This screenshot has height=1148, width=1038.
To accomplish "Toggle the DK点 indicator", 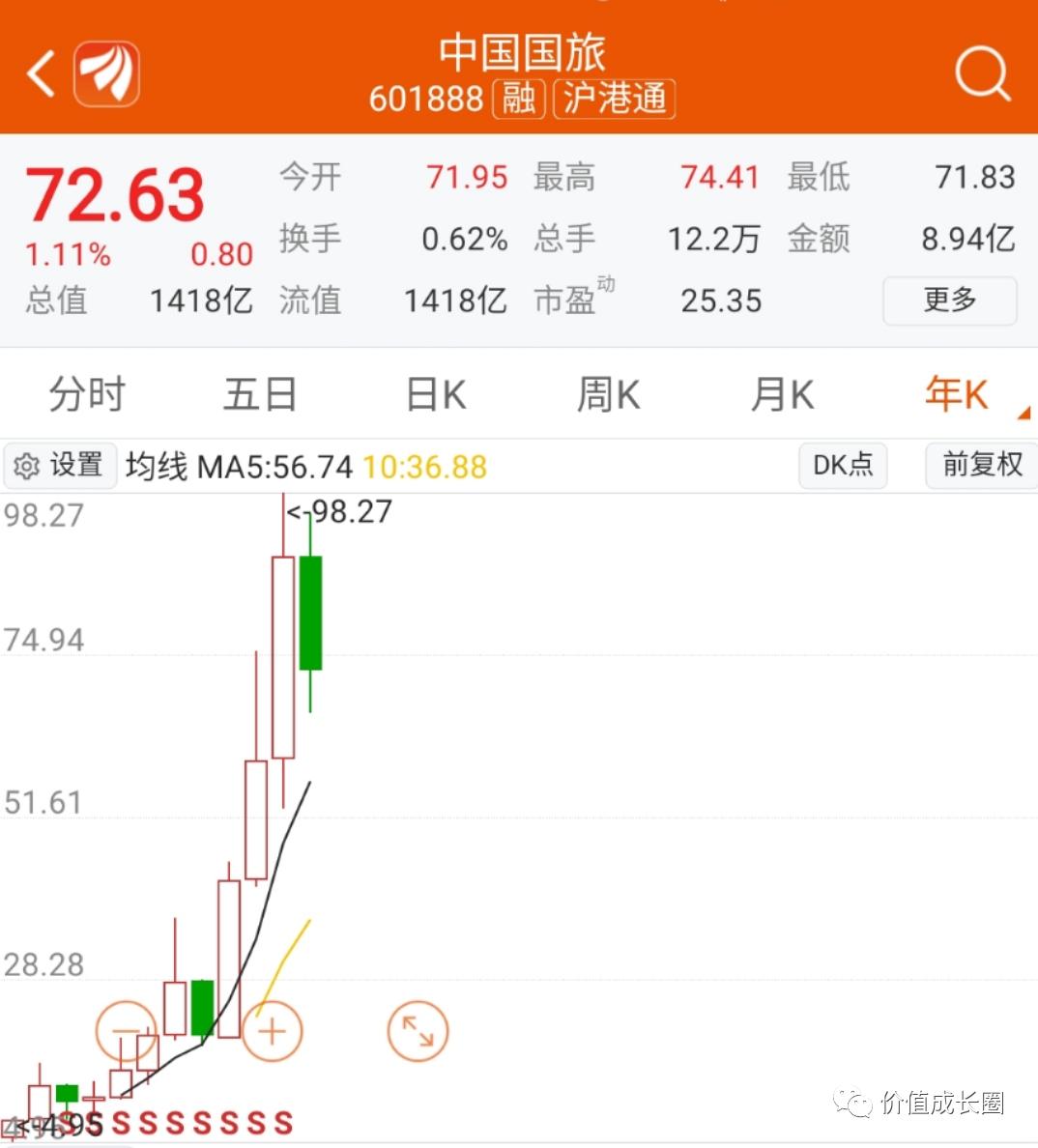I will [842, 466].
